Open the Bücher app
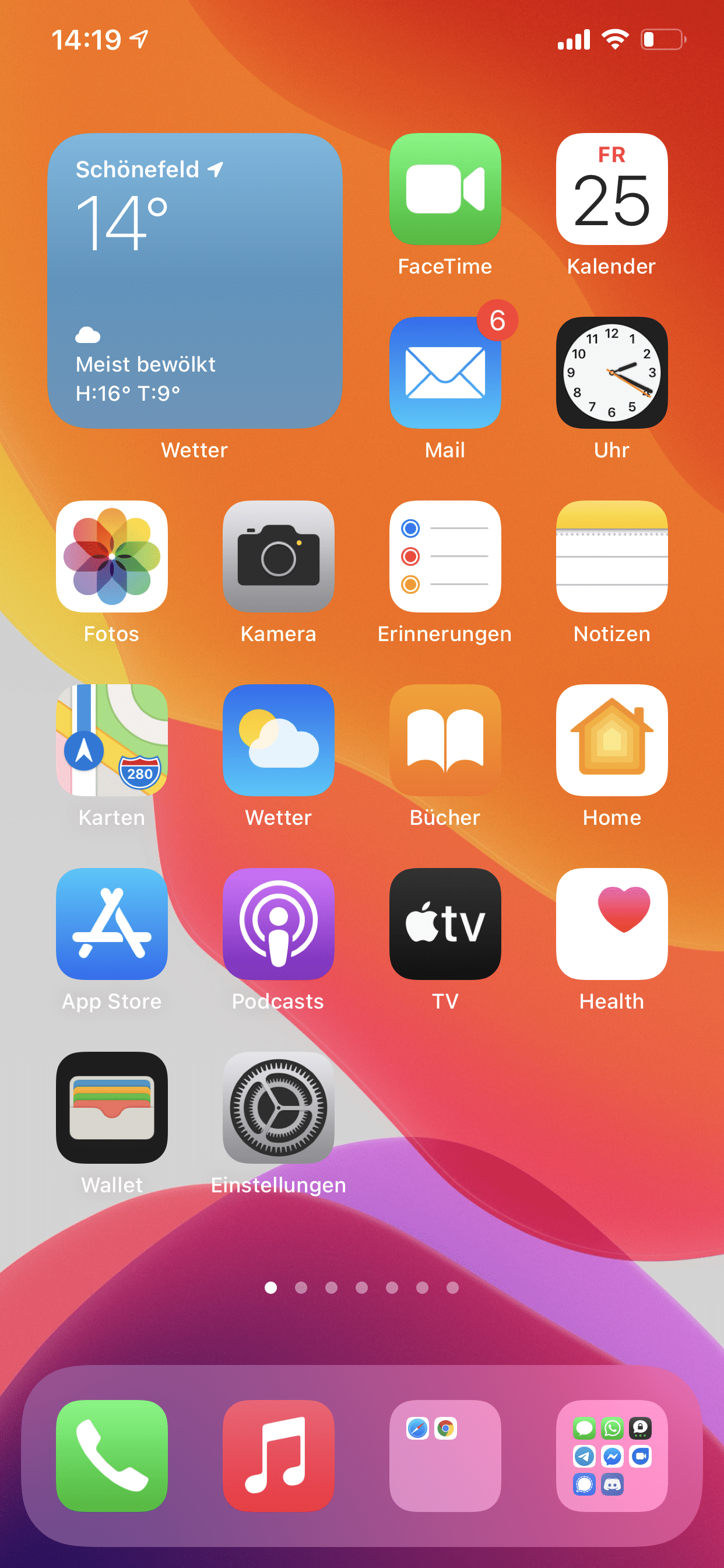The height and width of the screenshot is (1568, 724). point(445,740)
